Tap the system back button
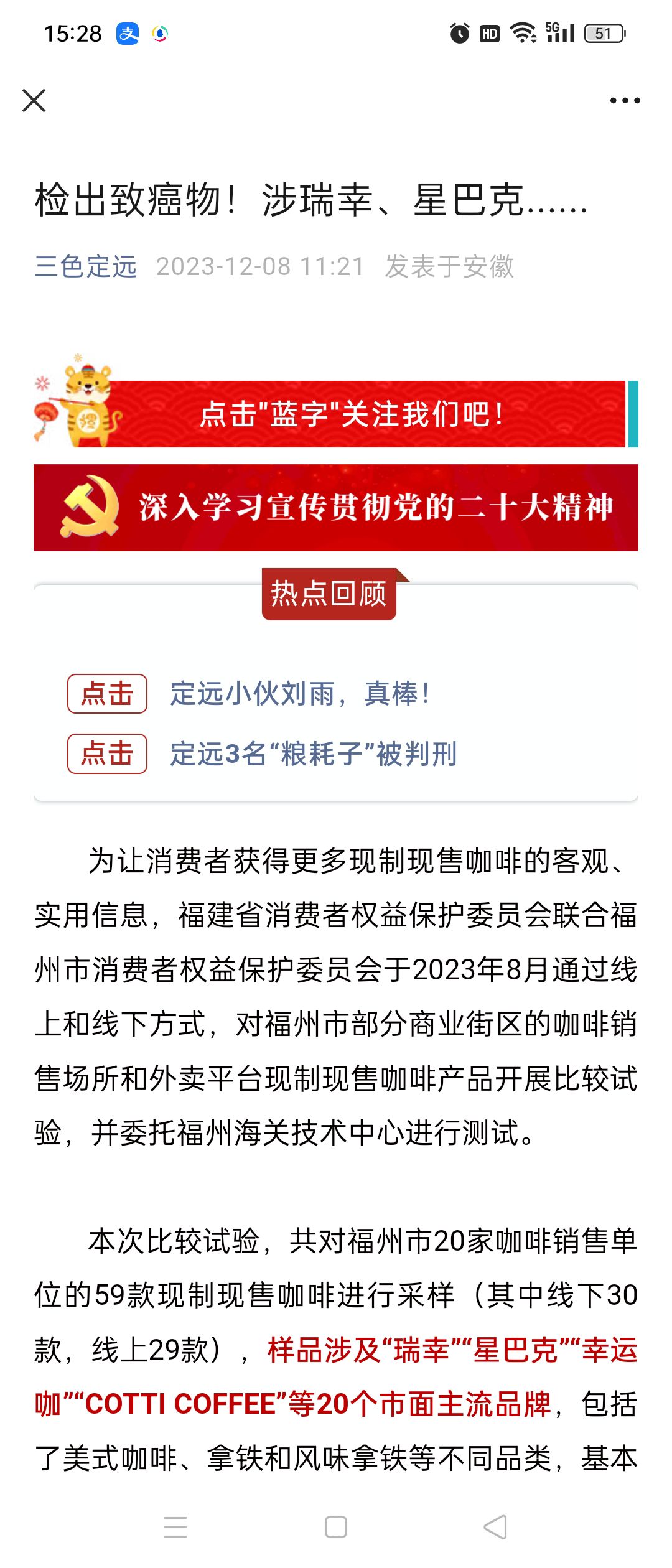Viewport: 672px width, 1568px height. pos(495,1526)
